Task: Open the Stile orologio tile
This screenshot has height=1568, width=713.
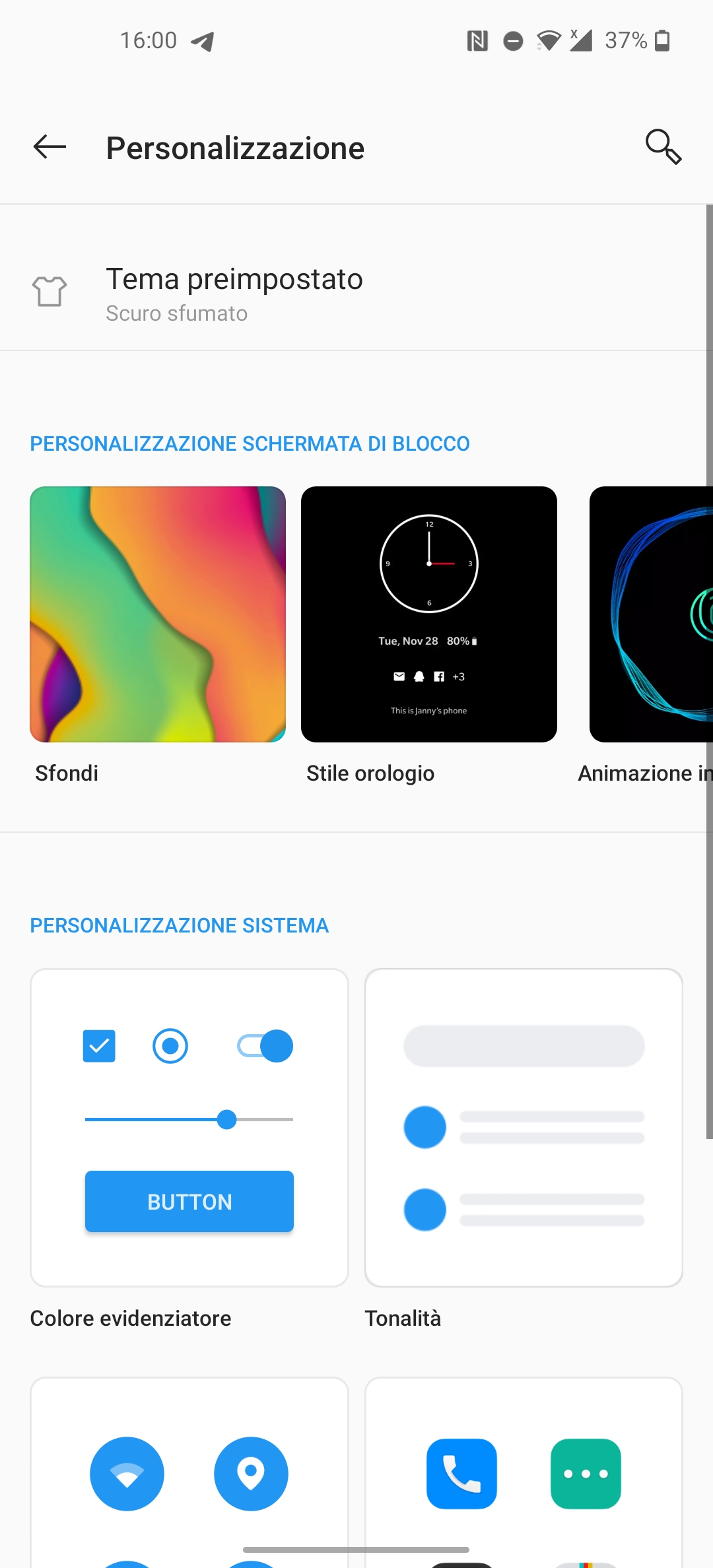Action: 429,614
